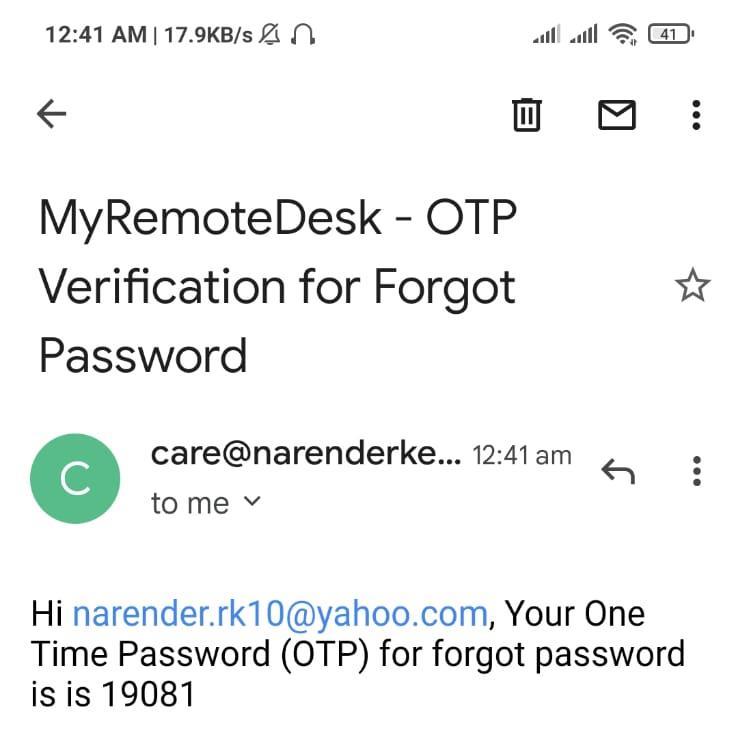Mark this email as unread
The height and width of the screenshot is (733, 738).
(x=616, y=115)
